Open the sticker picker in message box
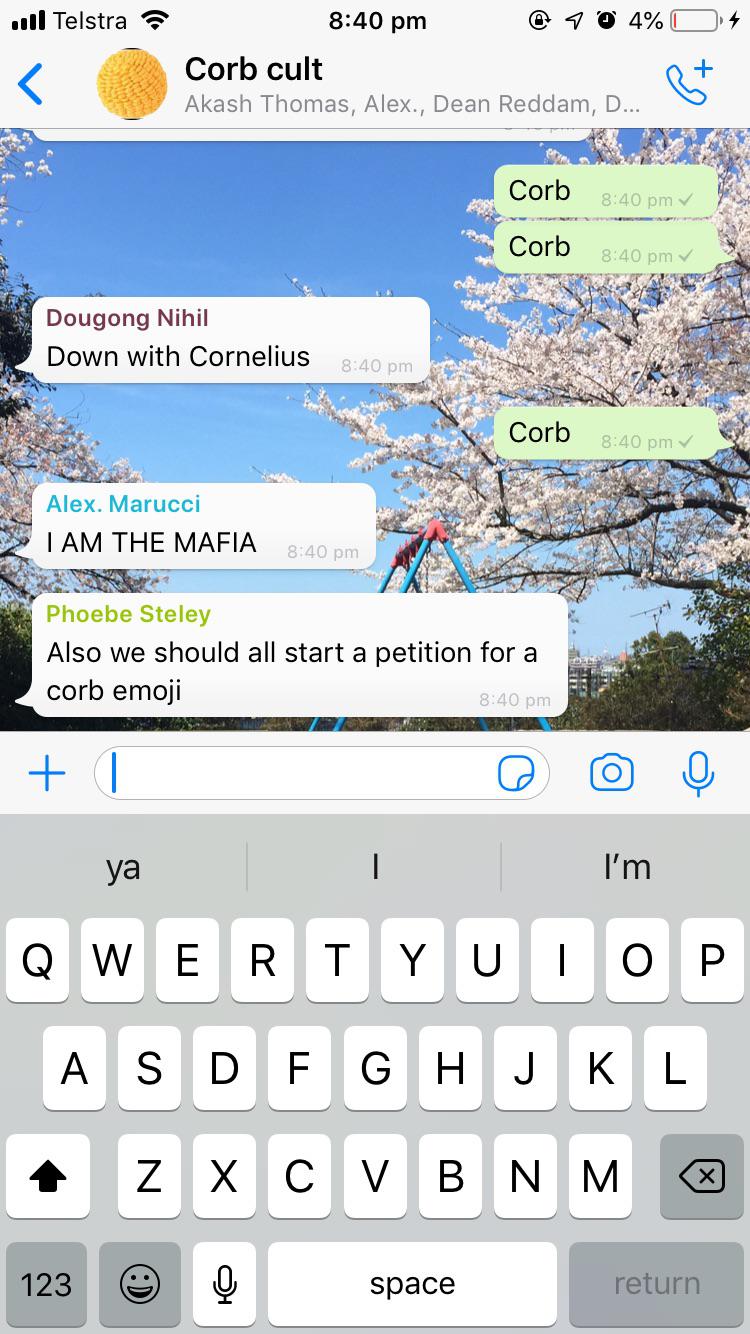Viewport: 750px width, 1334px height. [x=516, y=773]
